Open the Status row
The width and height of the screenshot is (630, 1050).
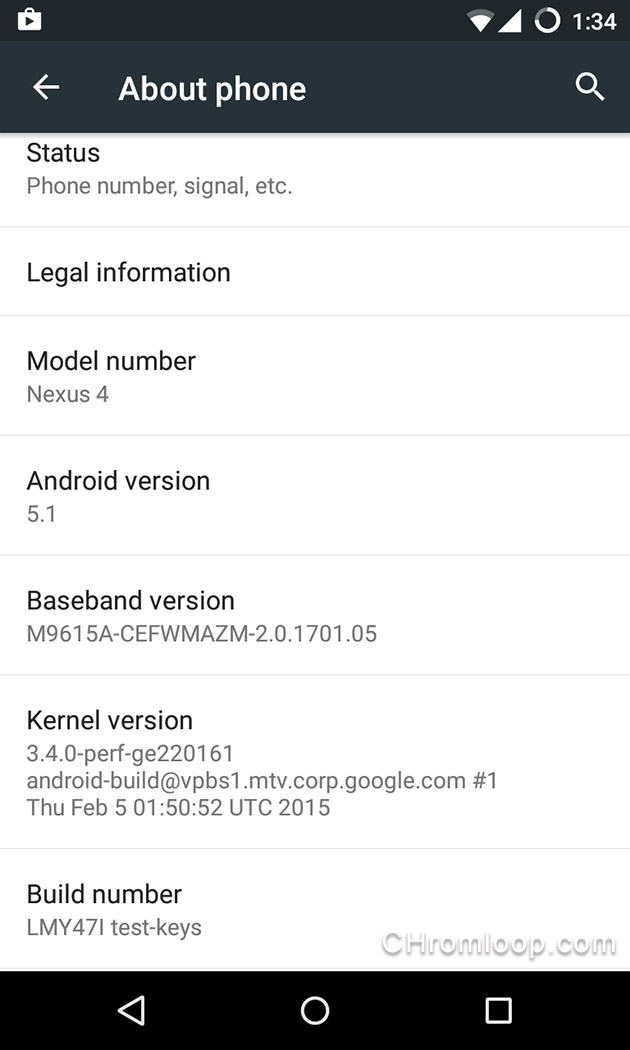[315, 179]
